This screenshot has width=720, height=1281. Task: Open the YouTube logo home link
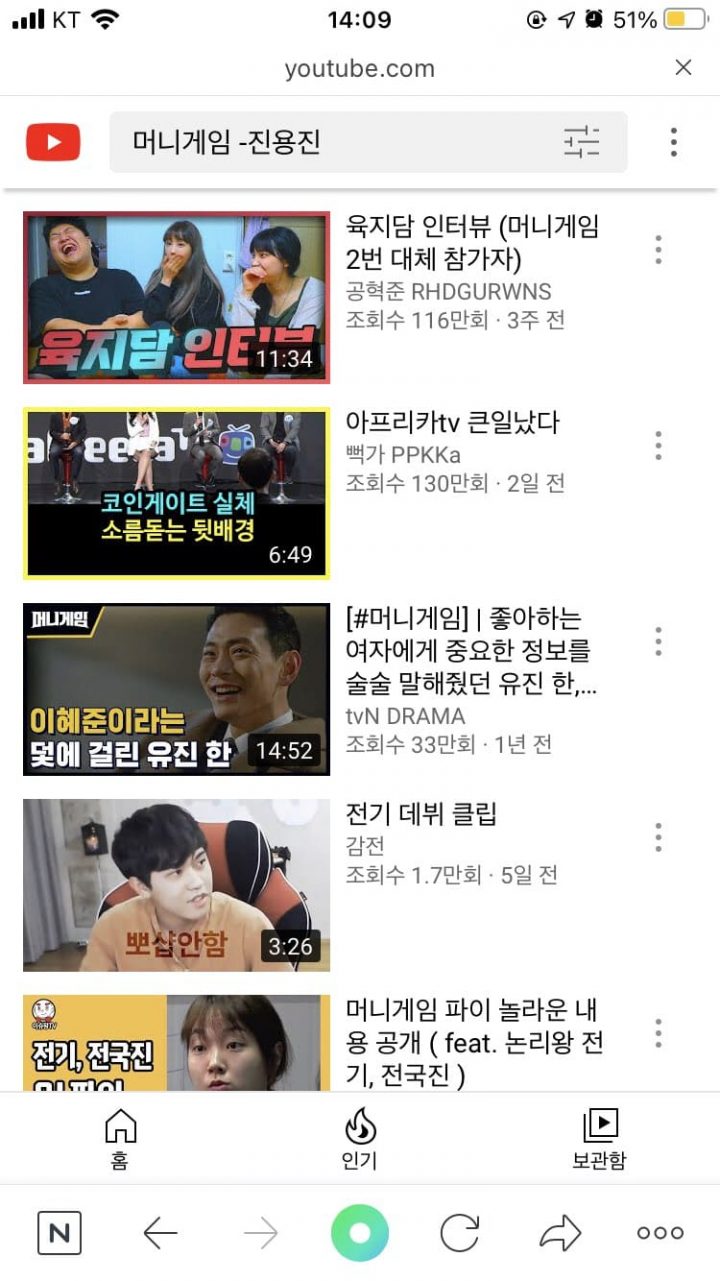point(53,143)
